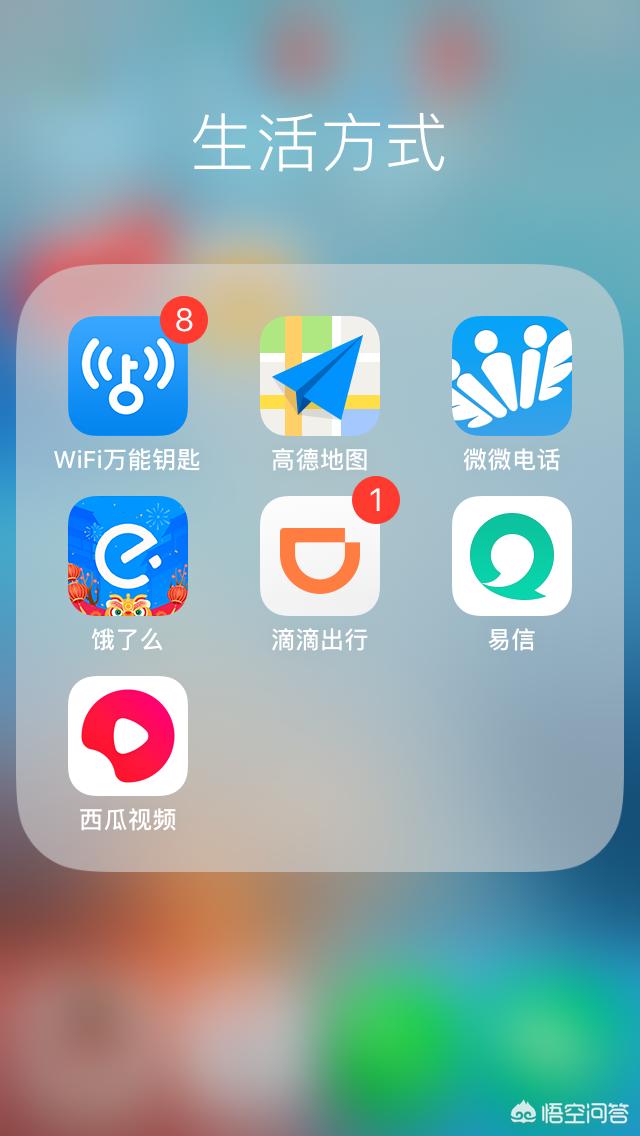Open the WiFi万能钥匙 app
Viewport: 640px width, 1136px height.
[127, 376]
